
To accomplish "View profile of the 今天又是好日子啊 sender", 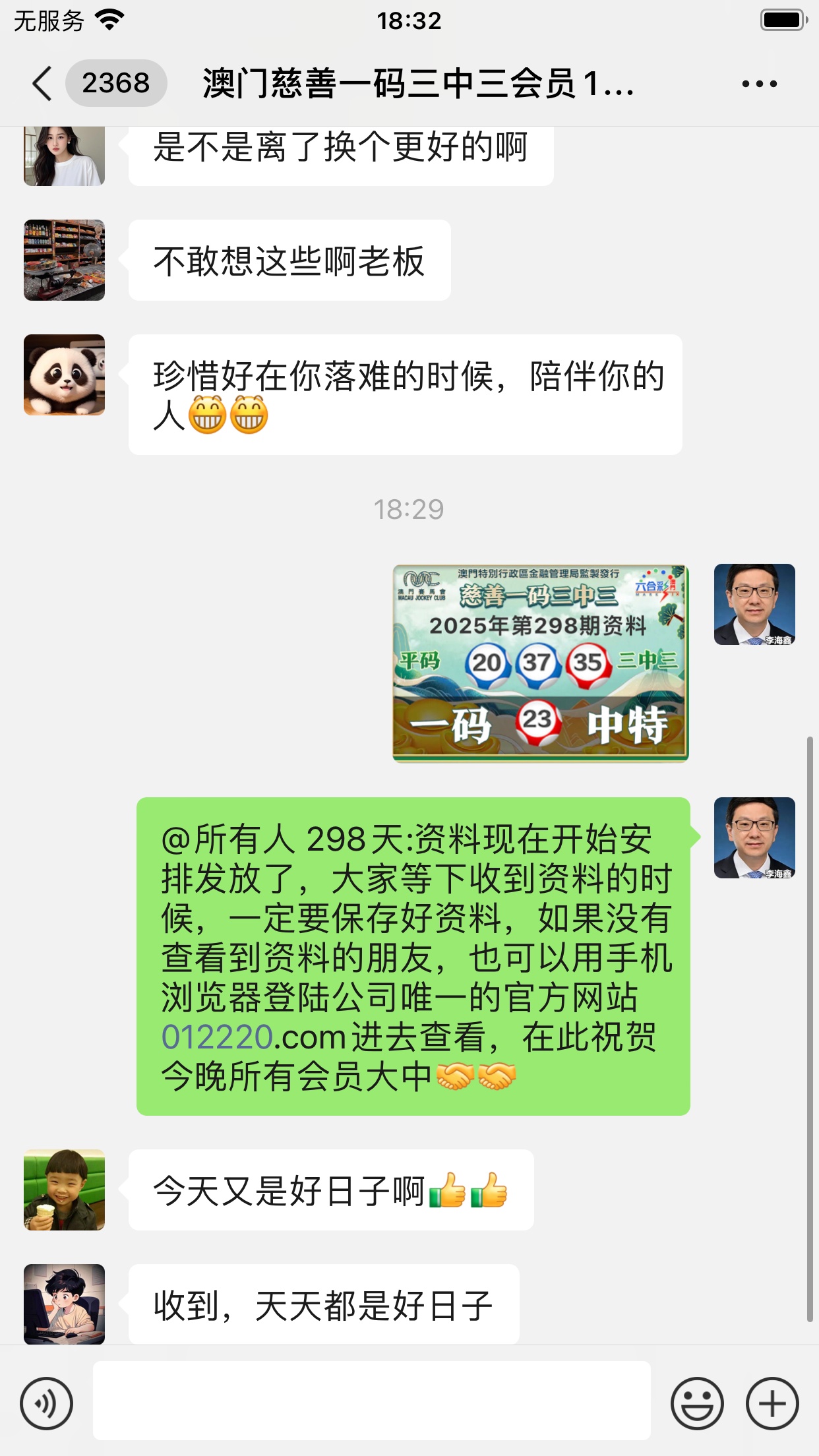I will (64, 1190).
